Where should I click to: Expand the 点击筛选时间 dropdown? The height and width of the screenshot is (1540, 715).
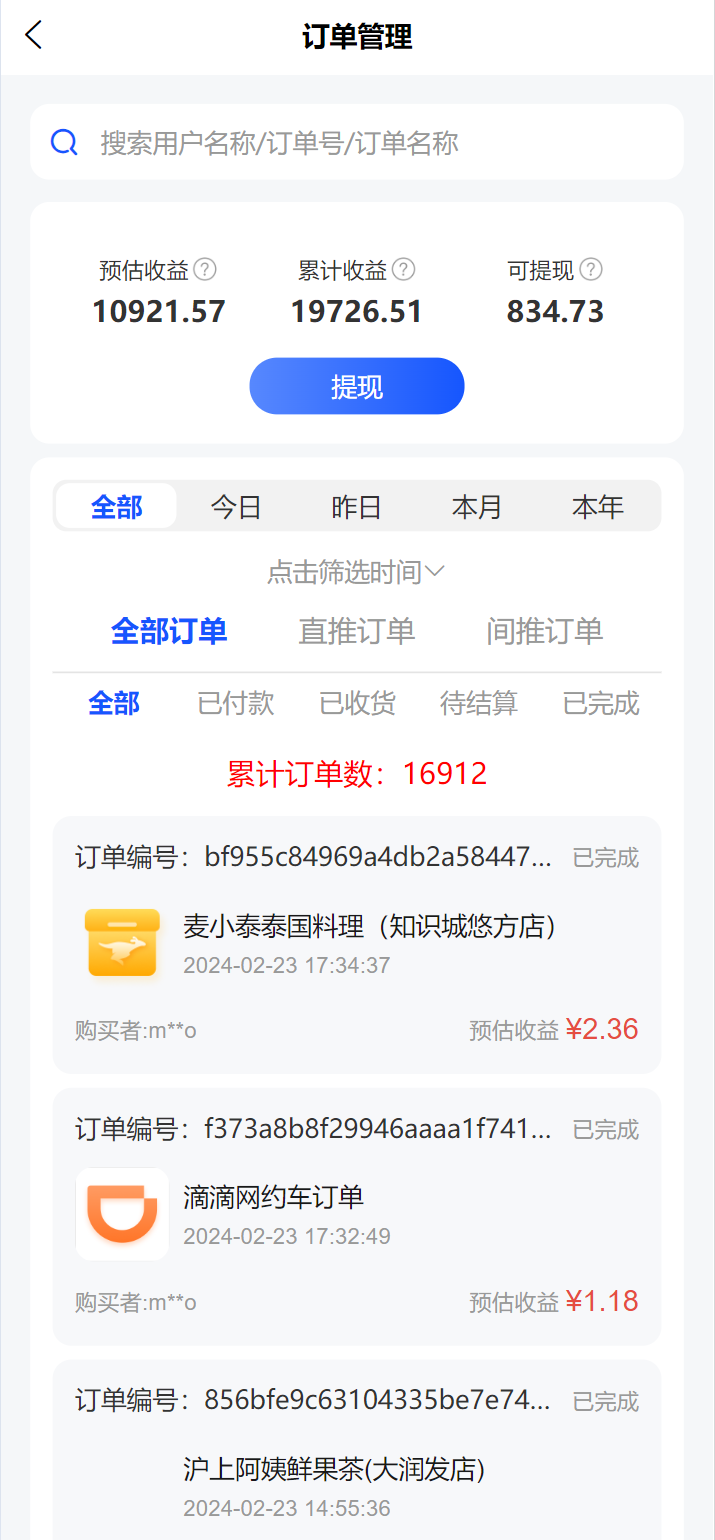(x=356, y=572)
